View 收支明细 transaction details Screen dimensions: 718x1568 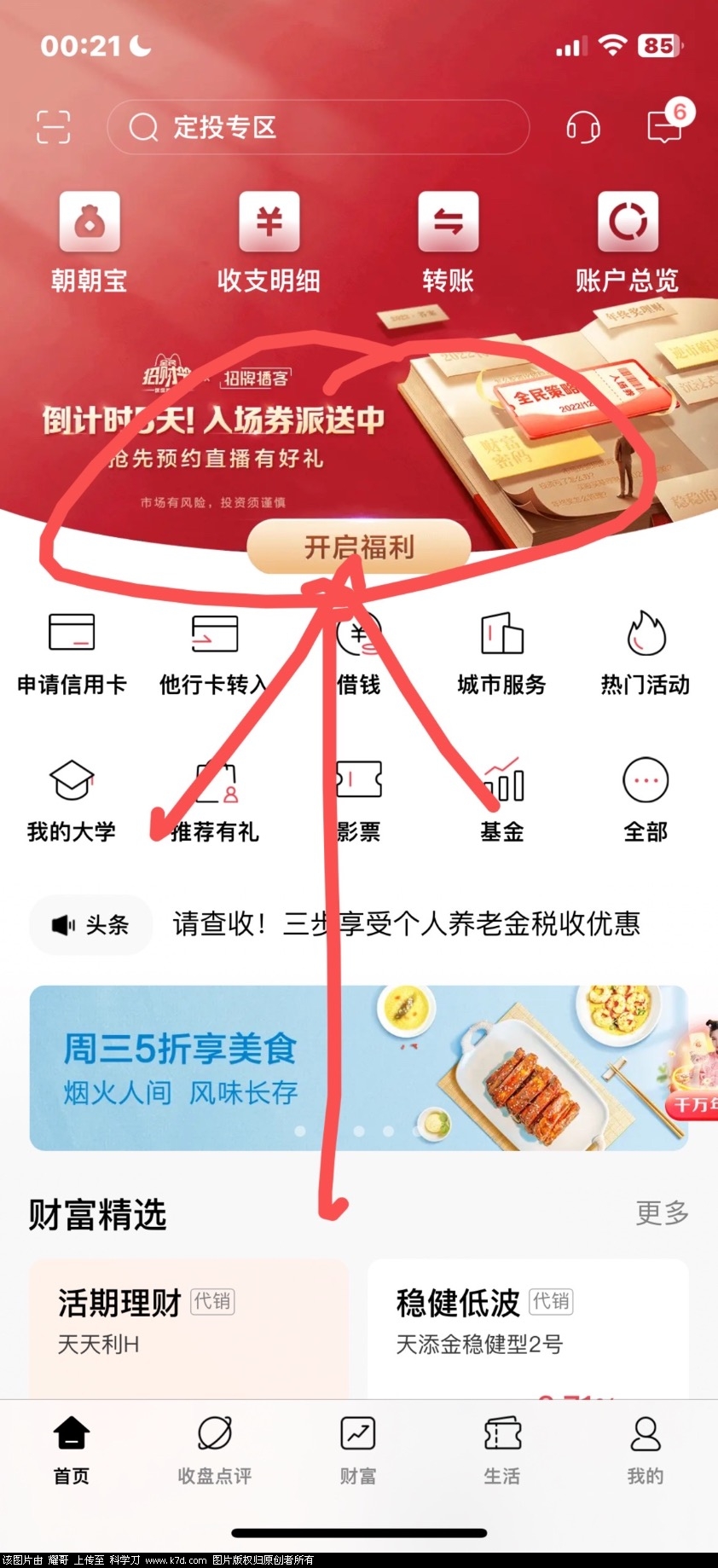pos(269,240)
